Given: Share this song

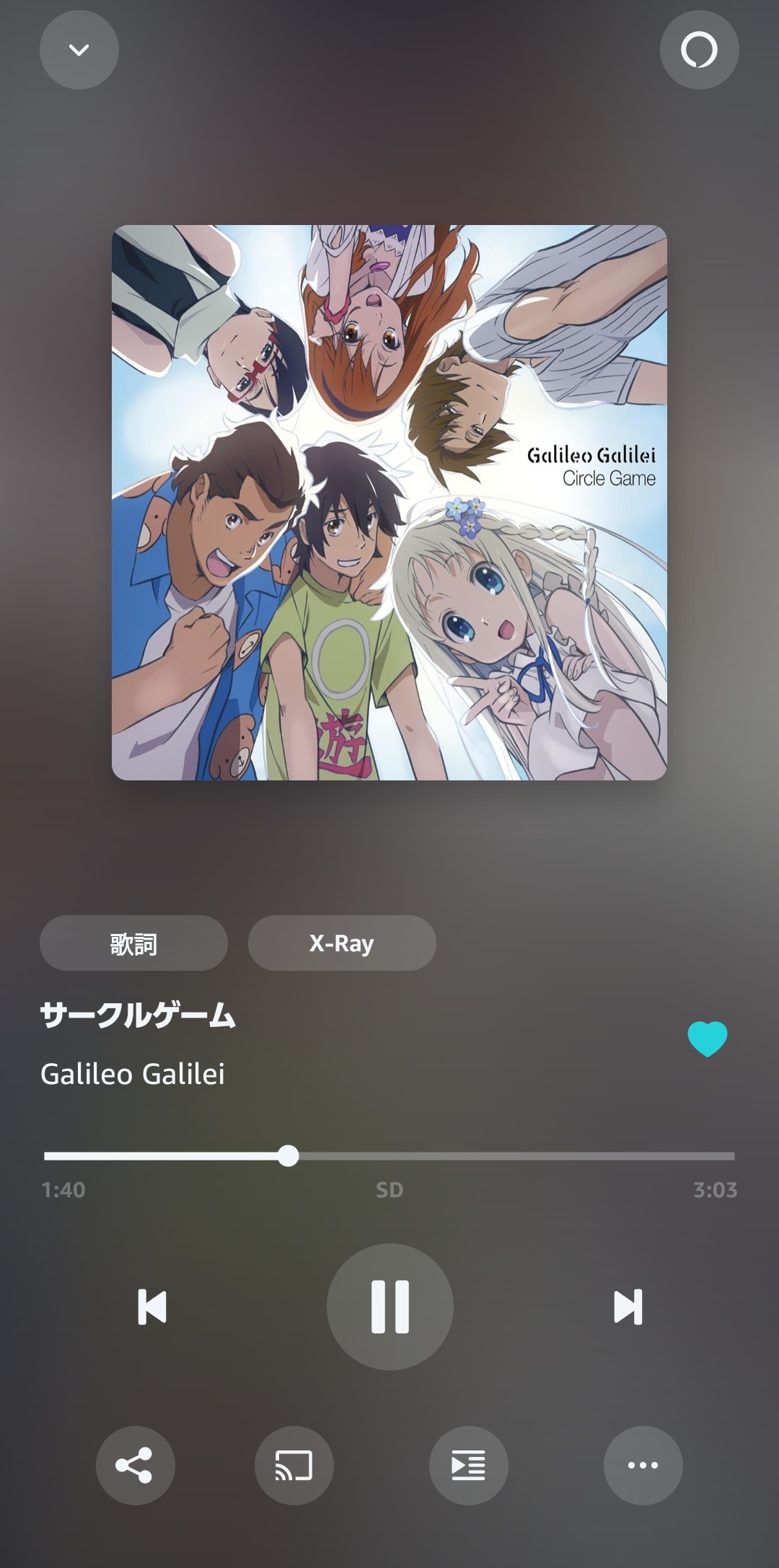Looking at the screenshot, I should (135, 1465).
